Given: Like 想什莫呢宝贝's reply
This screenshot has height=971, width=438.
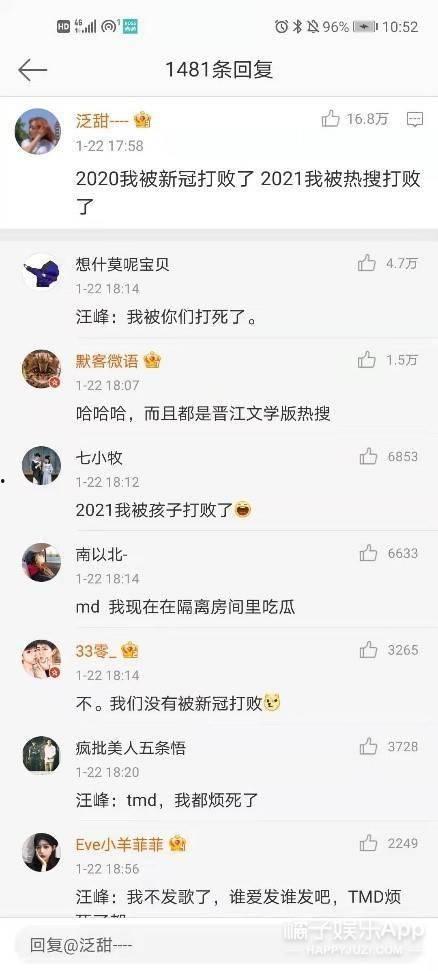Looking at the screenshot, I should click(367, 264).
